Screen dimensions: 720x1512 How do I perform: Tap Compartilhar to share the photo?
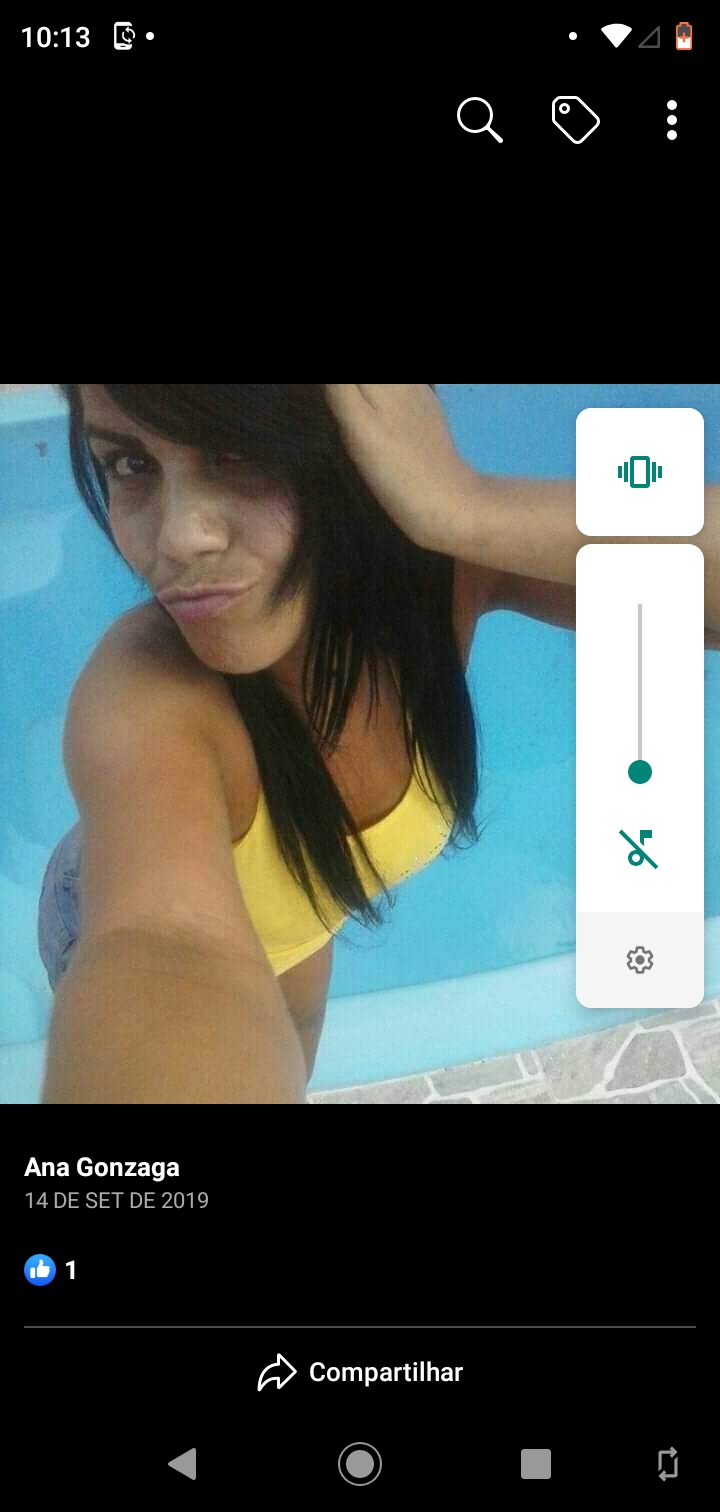tap(360, 1372)
